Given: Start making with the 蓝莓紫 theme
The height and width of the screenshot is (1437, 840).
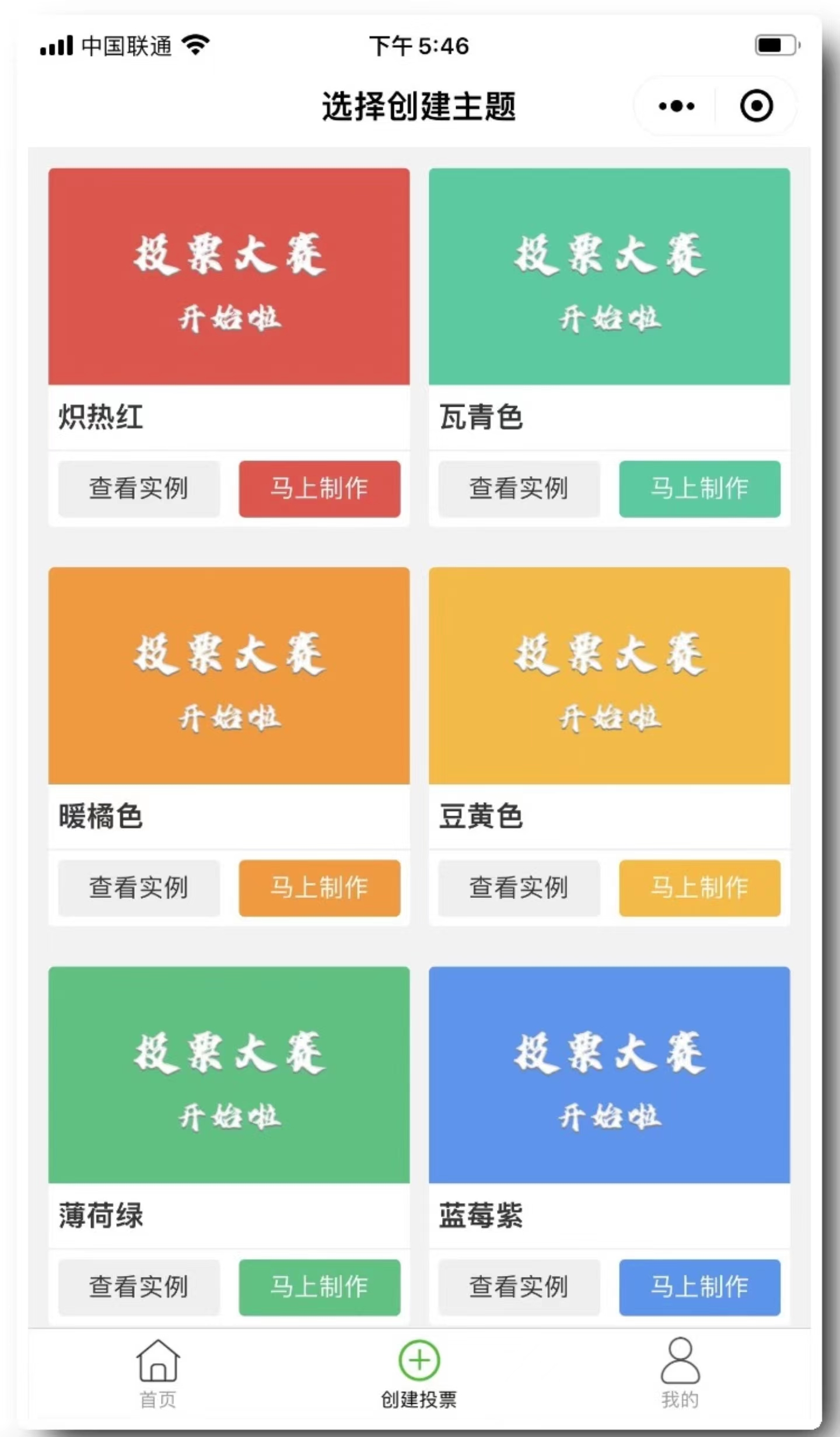Looking at the screenshot, I should (699, 1286).
